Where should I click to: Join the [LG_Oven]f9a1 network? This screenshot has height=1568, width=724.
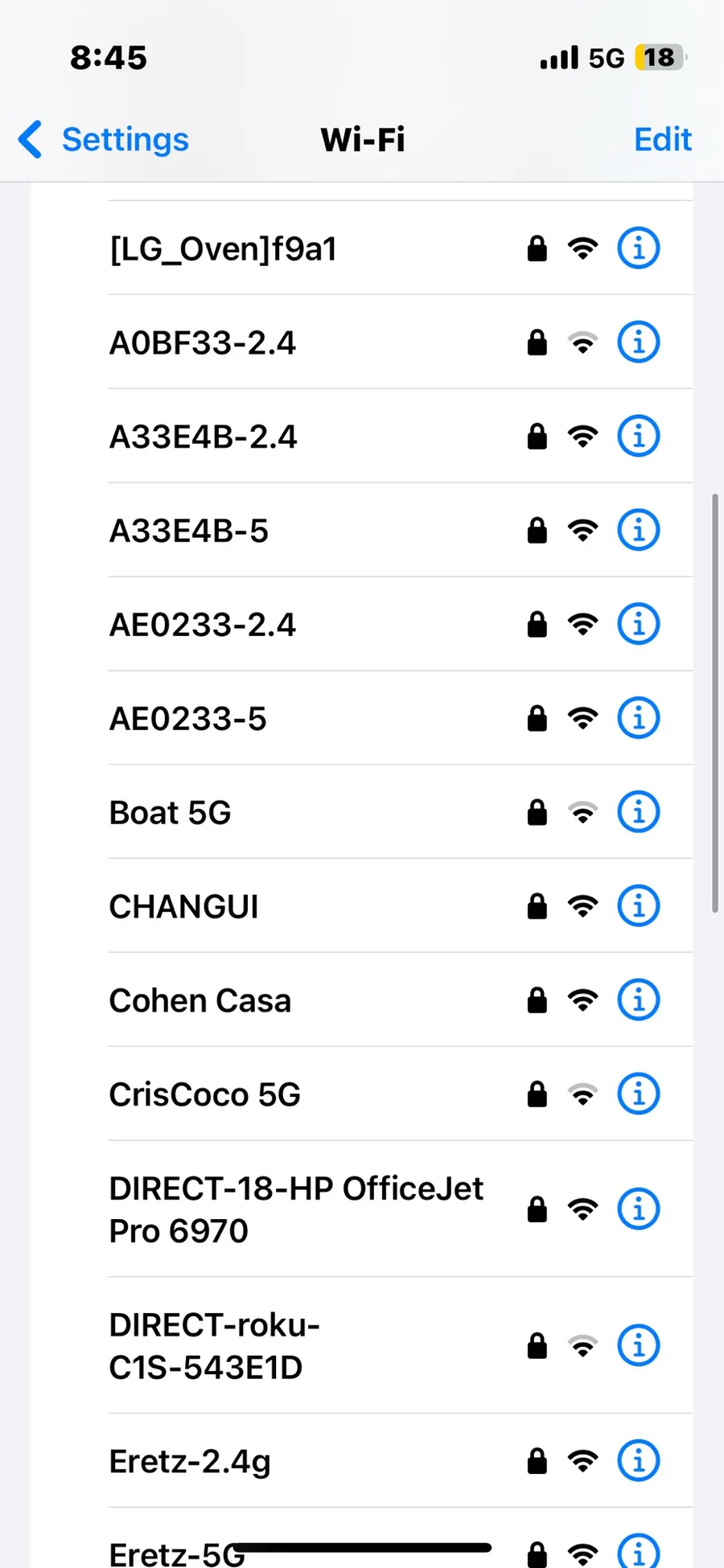coord(361,248)
